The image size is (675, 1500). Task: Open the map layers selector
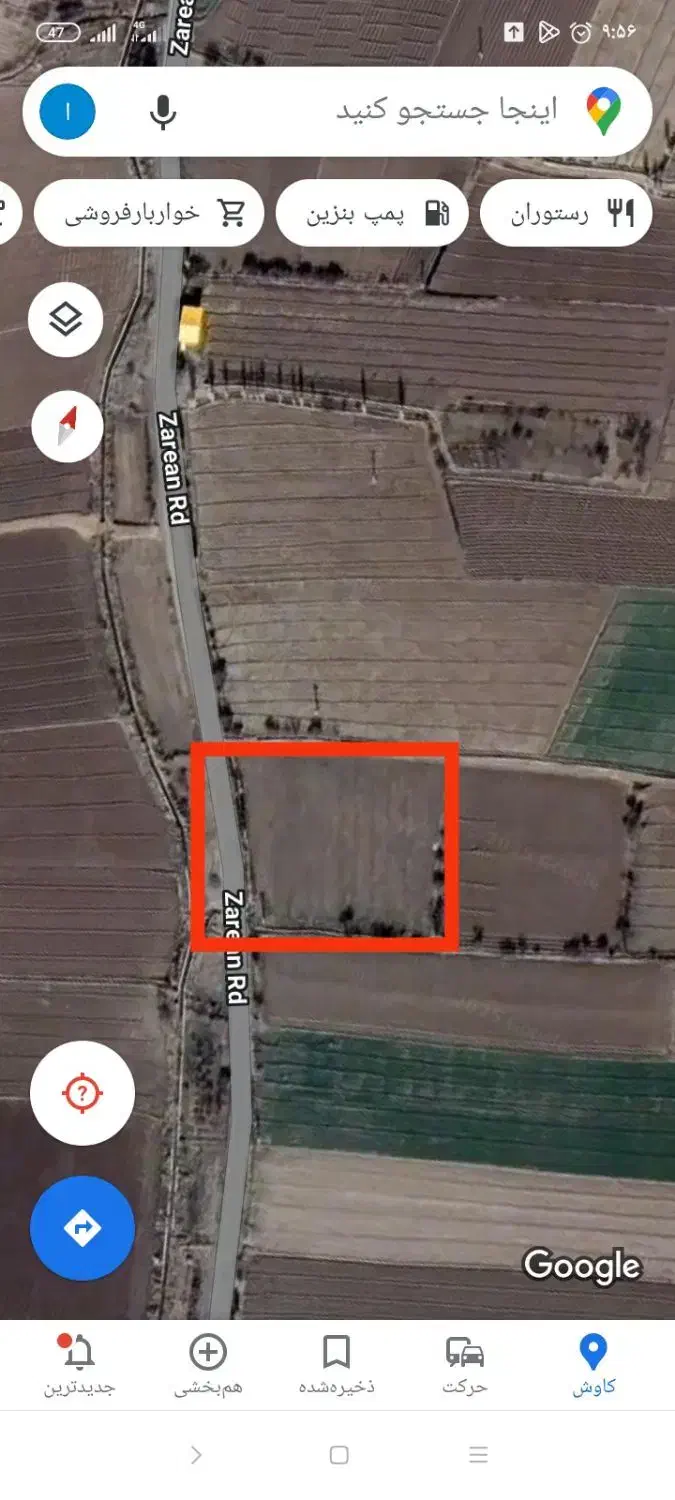point(66,320)
